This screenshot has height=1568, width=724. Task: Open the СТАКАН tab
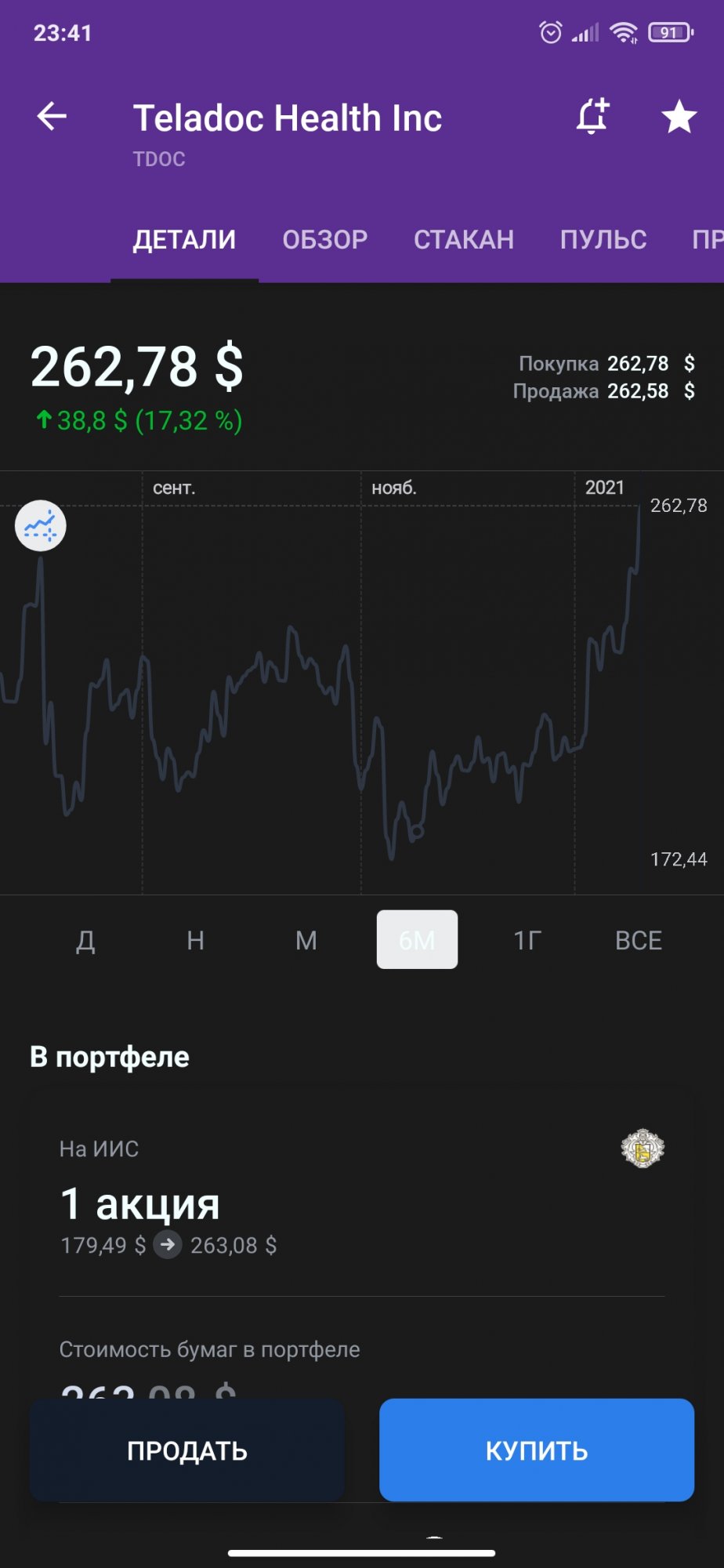[x=463, y=240]
